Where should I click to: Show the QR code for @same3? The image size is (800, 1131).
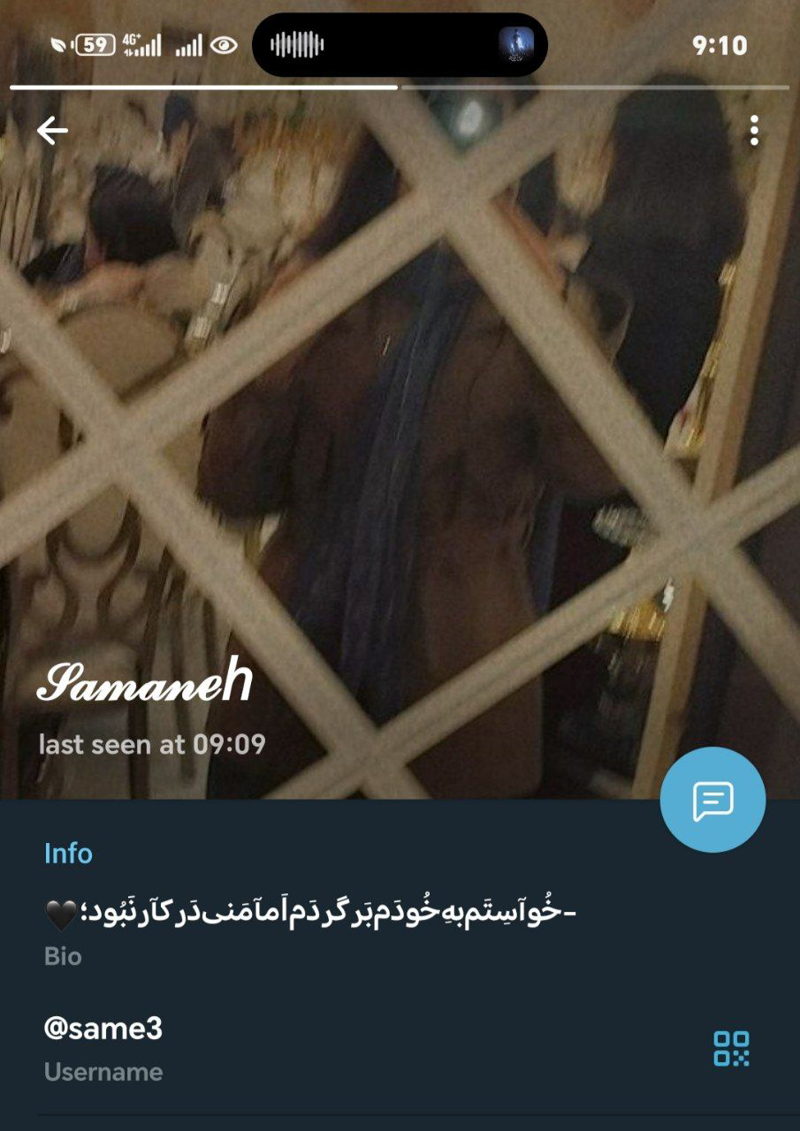[x=731, y=1048]
